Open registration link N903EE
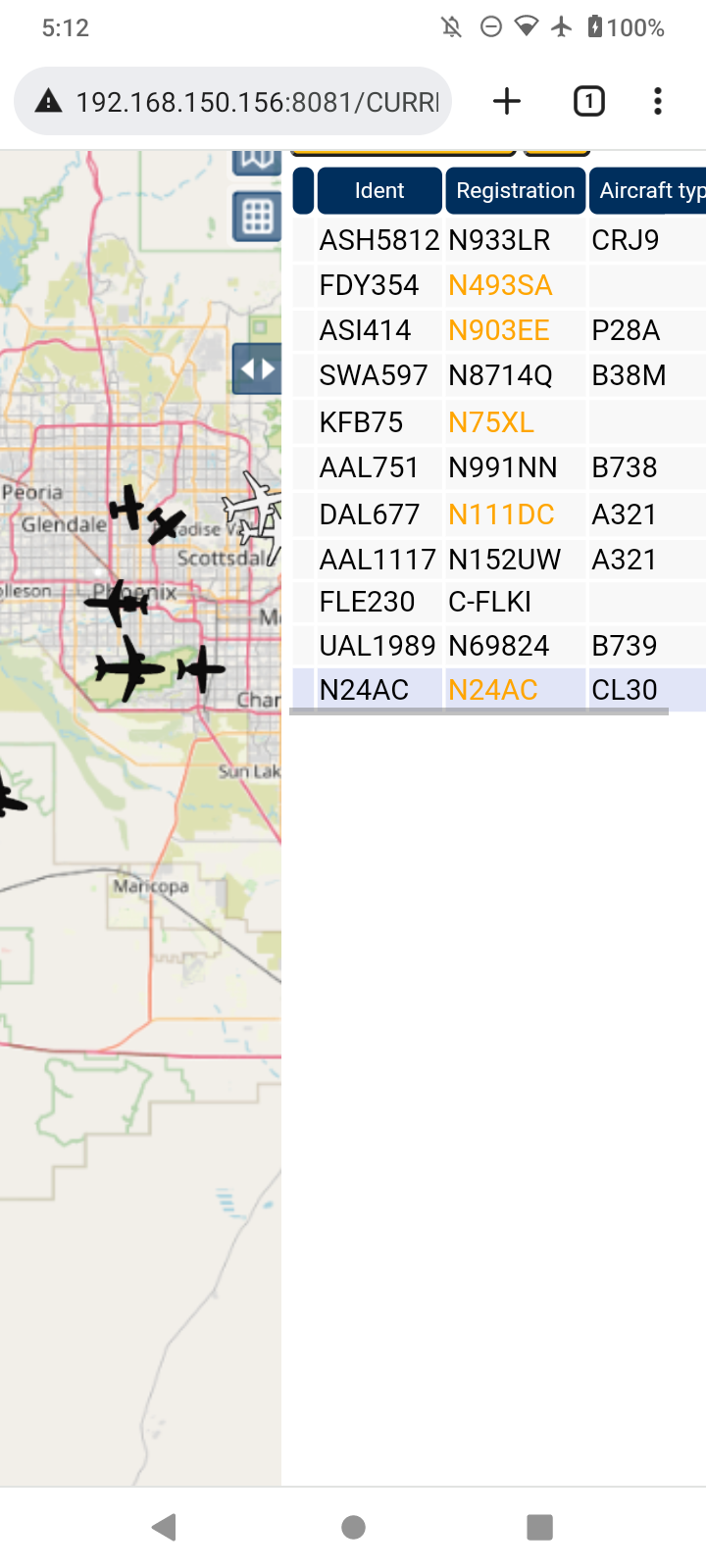Viewport: 706px width, 1568px height. (499, 330)
